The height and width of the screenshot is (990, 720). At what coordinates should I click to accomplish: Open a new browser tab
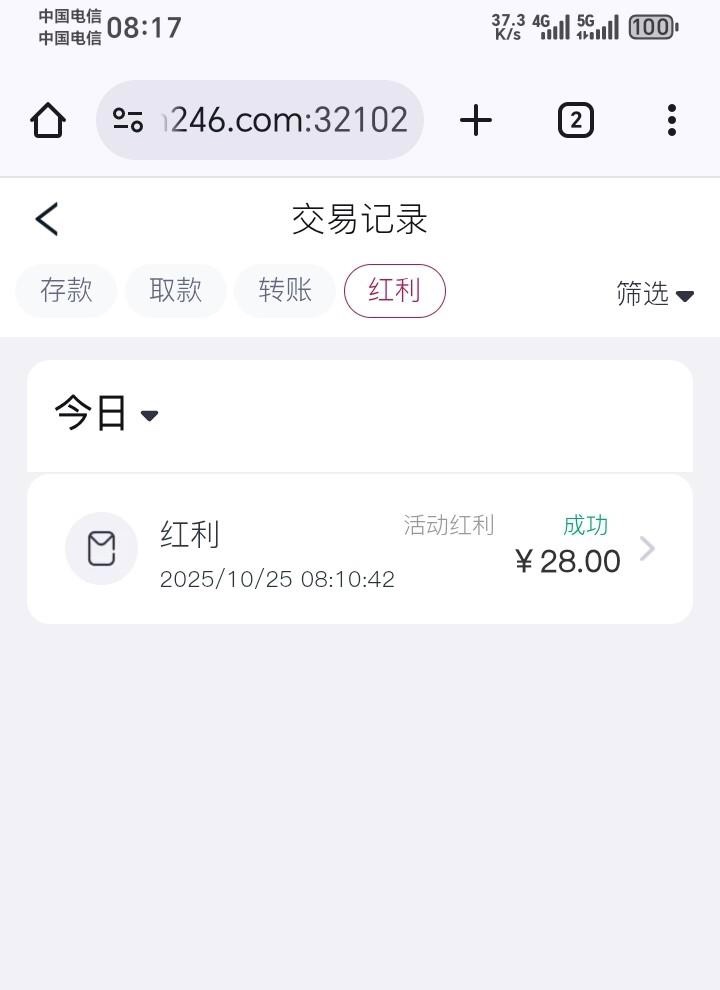(476, 121)
